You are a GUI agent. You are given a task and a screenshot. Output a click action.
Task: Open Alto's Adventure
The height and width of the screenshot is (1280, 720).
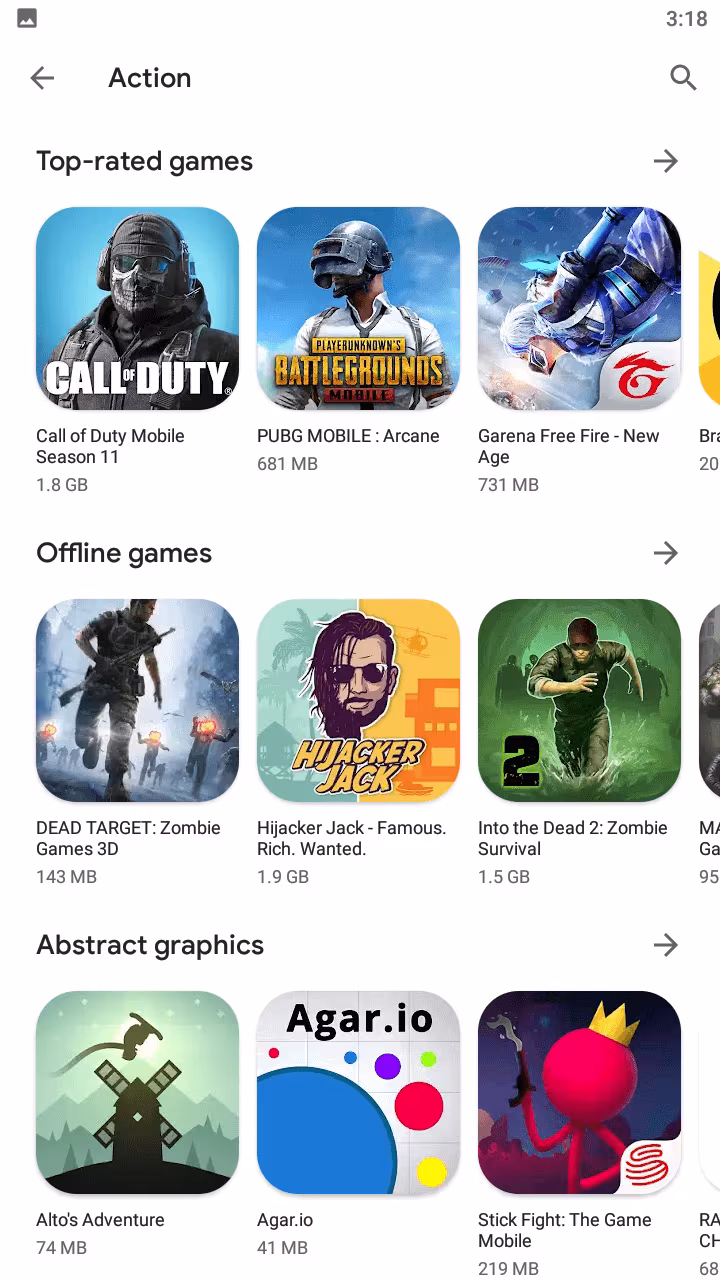(137, 1093)
